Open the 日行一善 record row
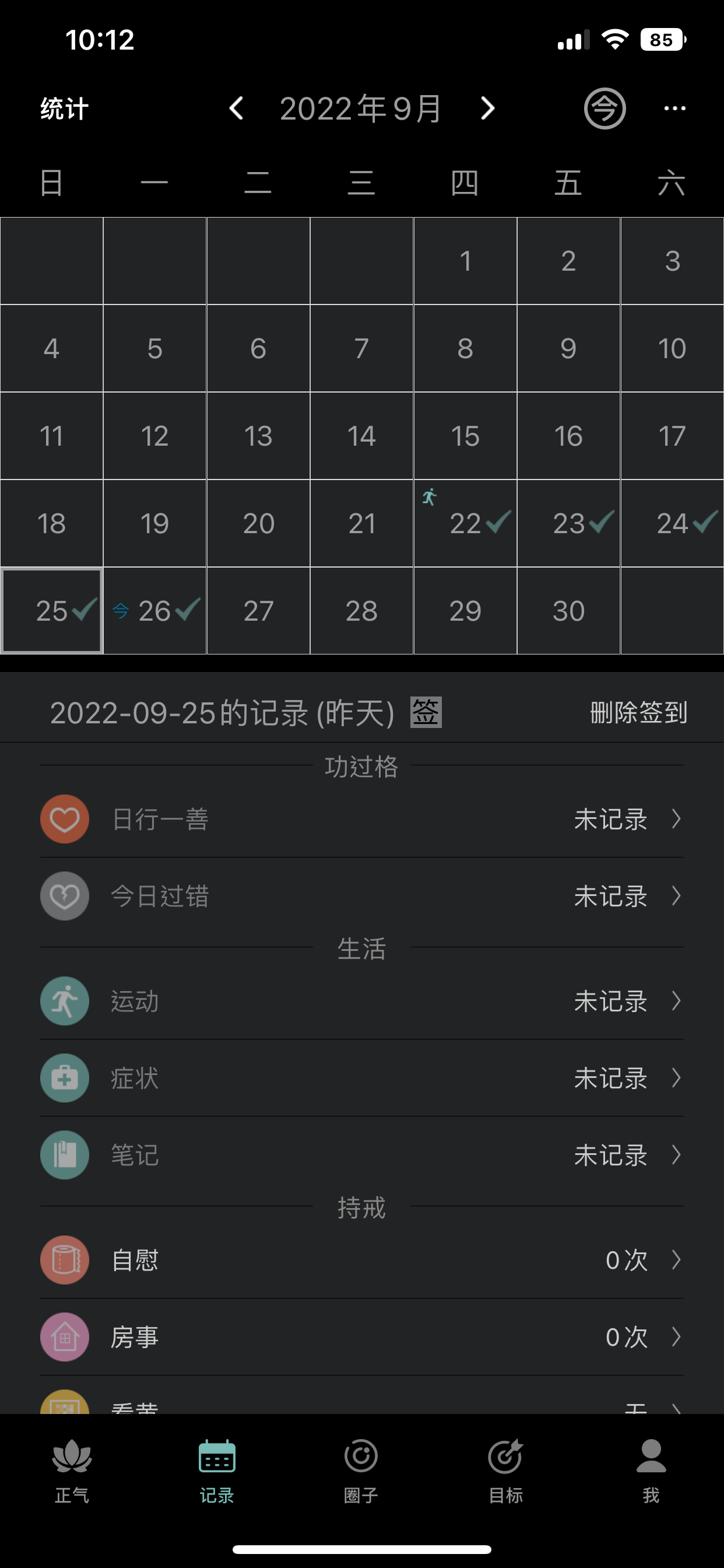724x1568 pixels. coord(362,818)
